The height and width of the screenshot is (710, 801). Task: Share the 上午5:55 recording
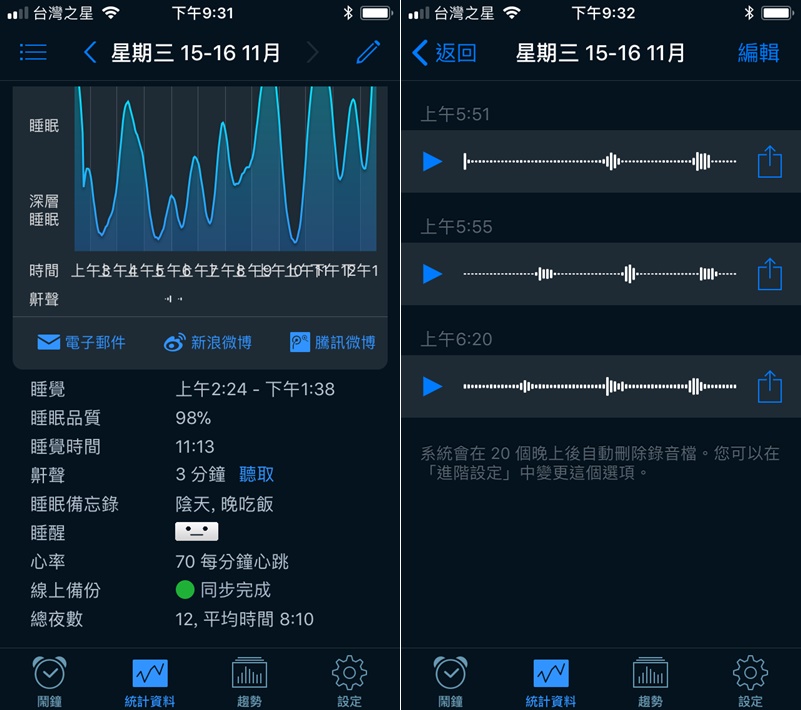point(769,273)
